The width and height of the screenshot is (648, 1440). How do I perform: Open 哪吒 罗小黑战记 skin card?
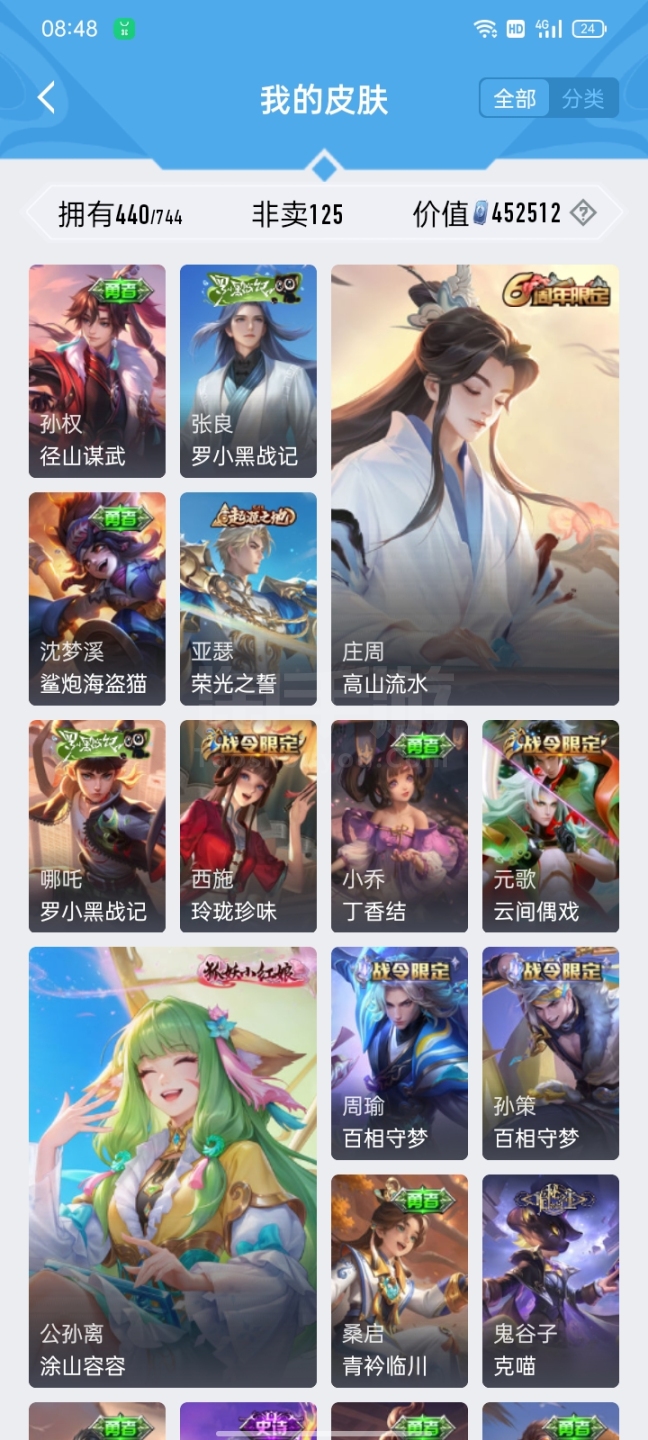coord(97,826)
